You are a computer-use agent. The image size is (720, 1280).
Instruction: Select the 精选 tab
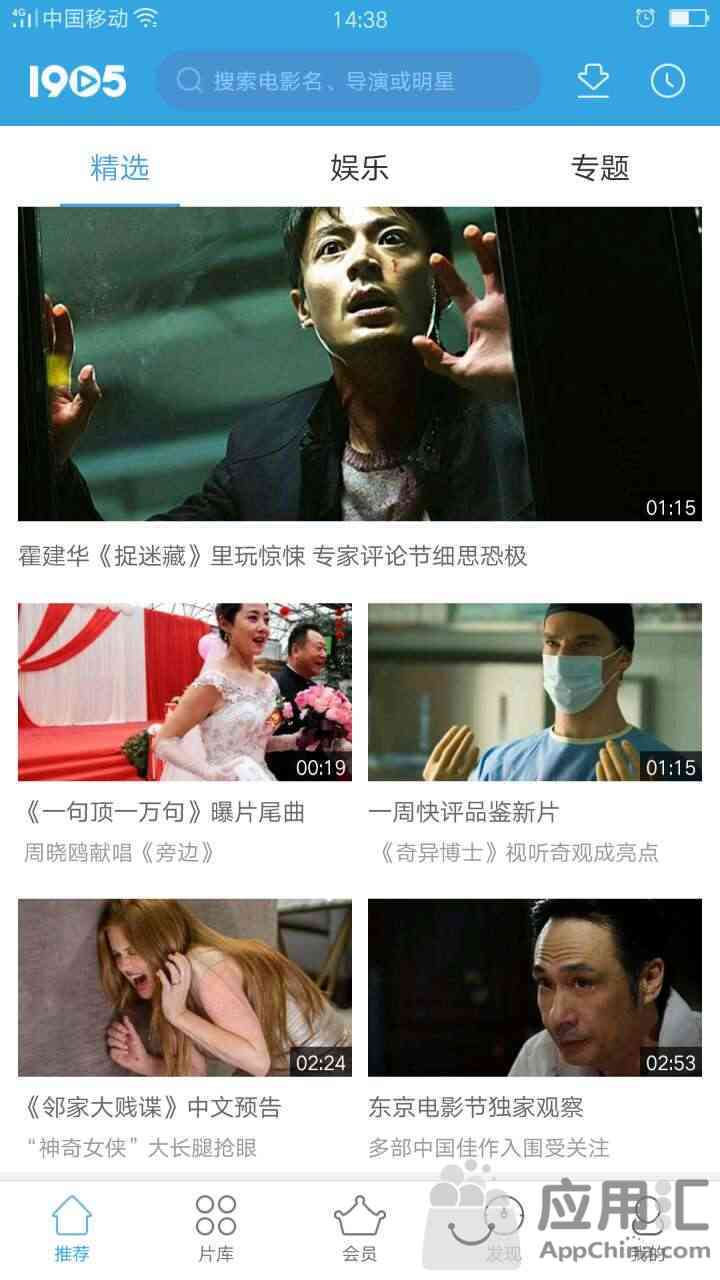coord(120,167)
